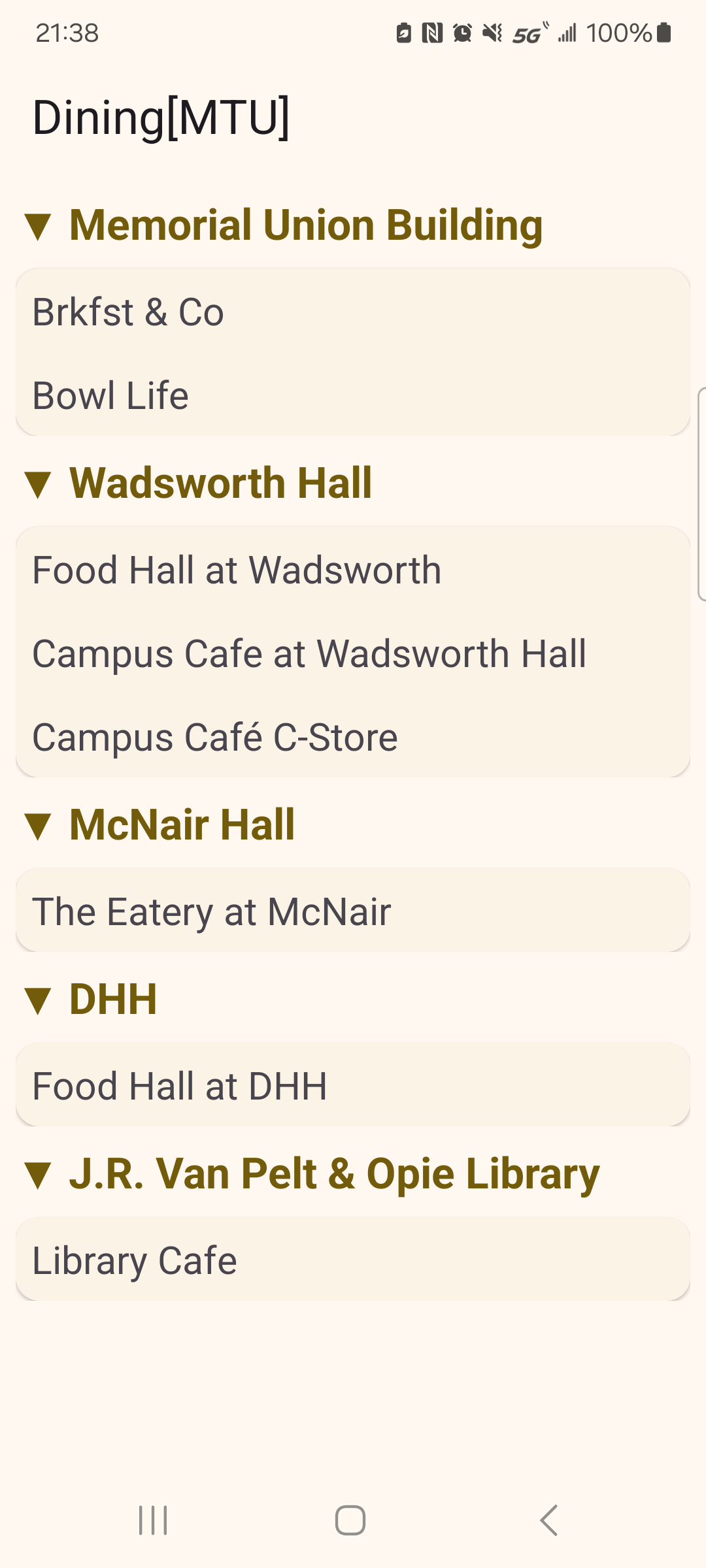The height and width of the screenshot is (1568, 706).
Task: Go back with the system back button
Action: (549, 1520)
